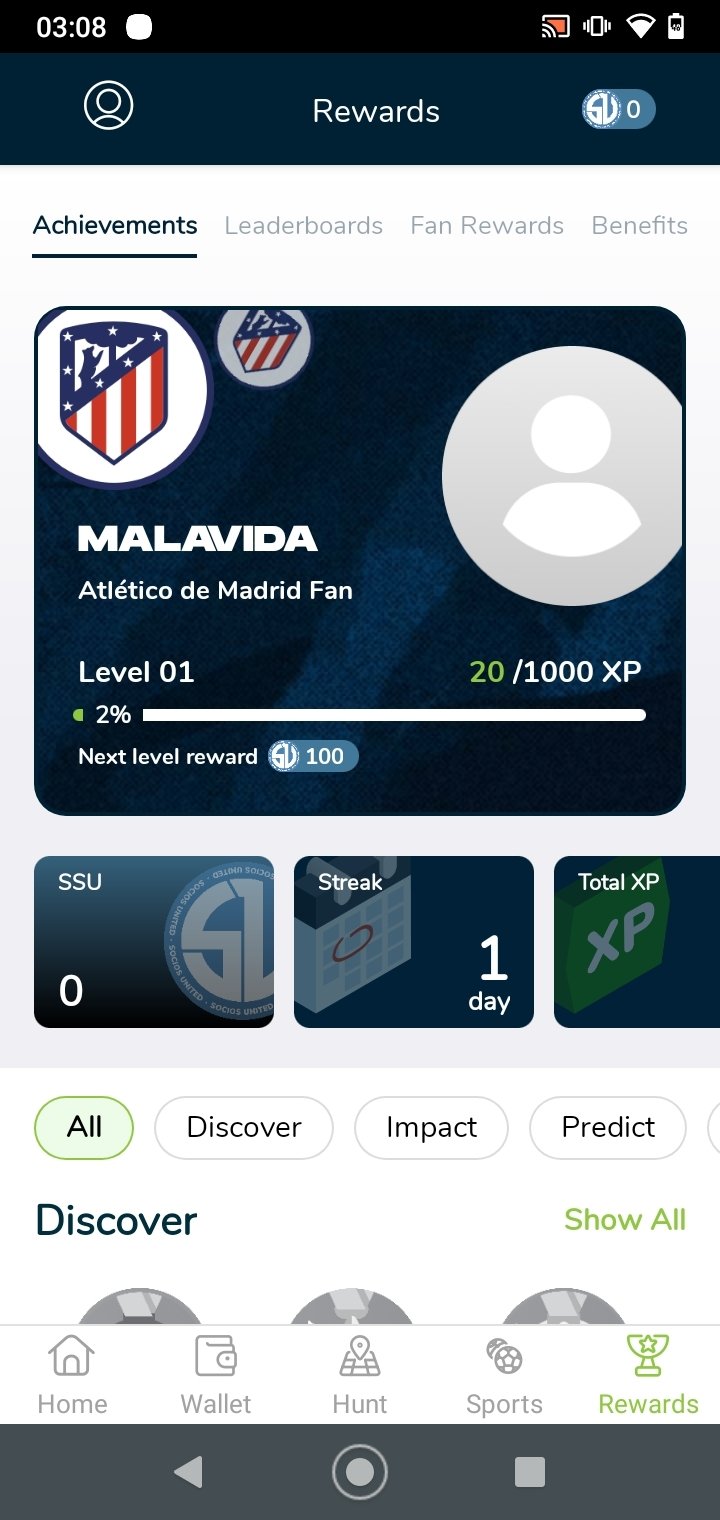Go to the Benefits tab
This screenshot has width=720, height=1520.
pos(639,226)
